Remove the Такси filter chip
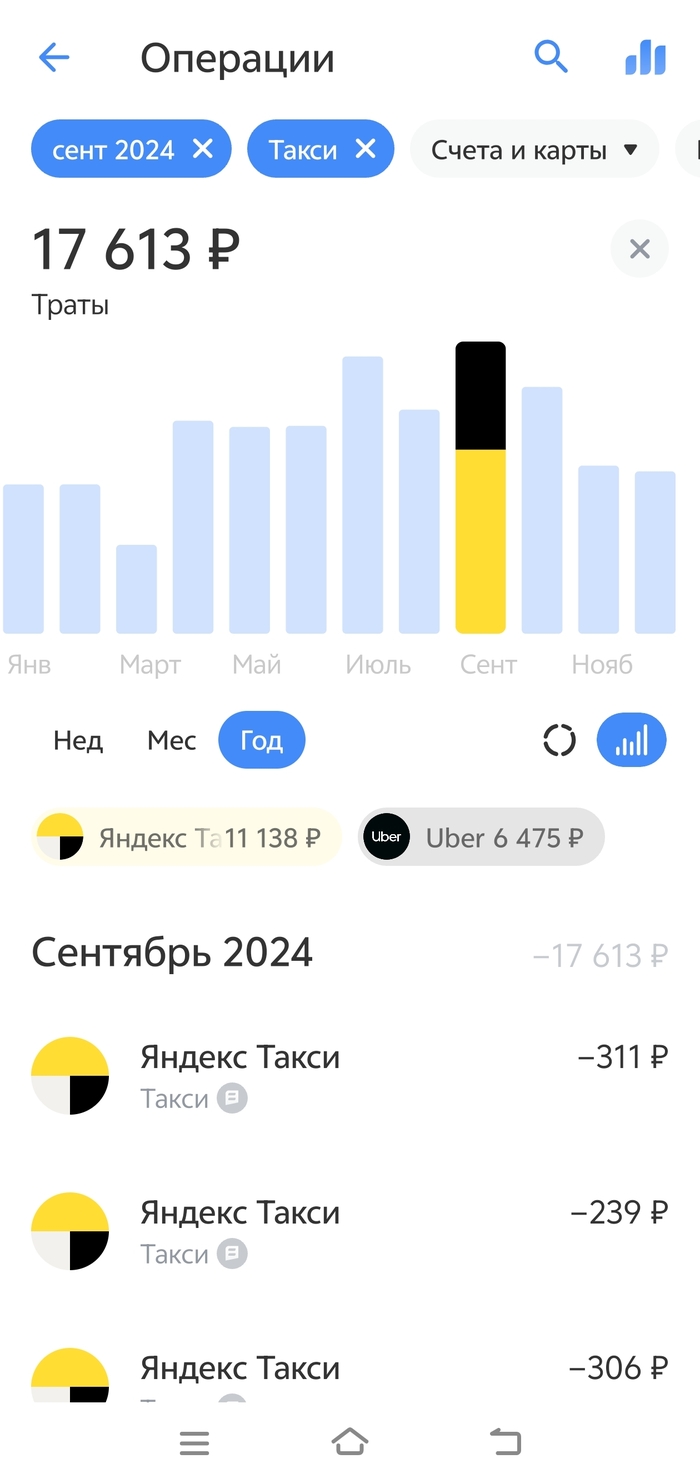This screenshot has width=700, height=1484. (366, 149)
